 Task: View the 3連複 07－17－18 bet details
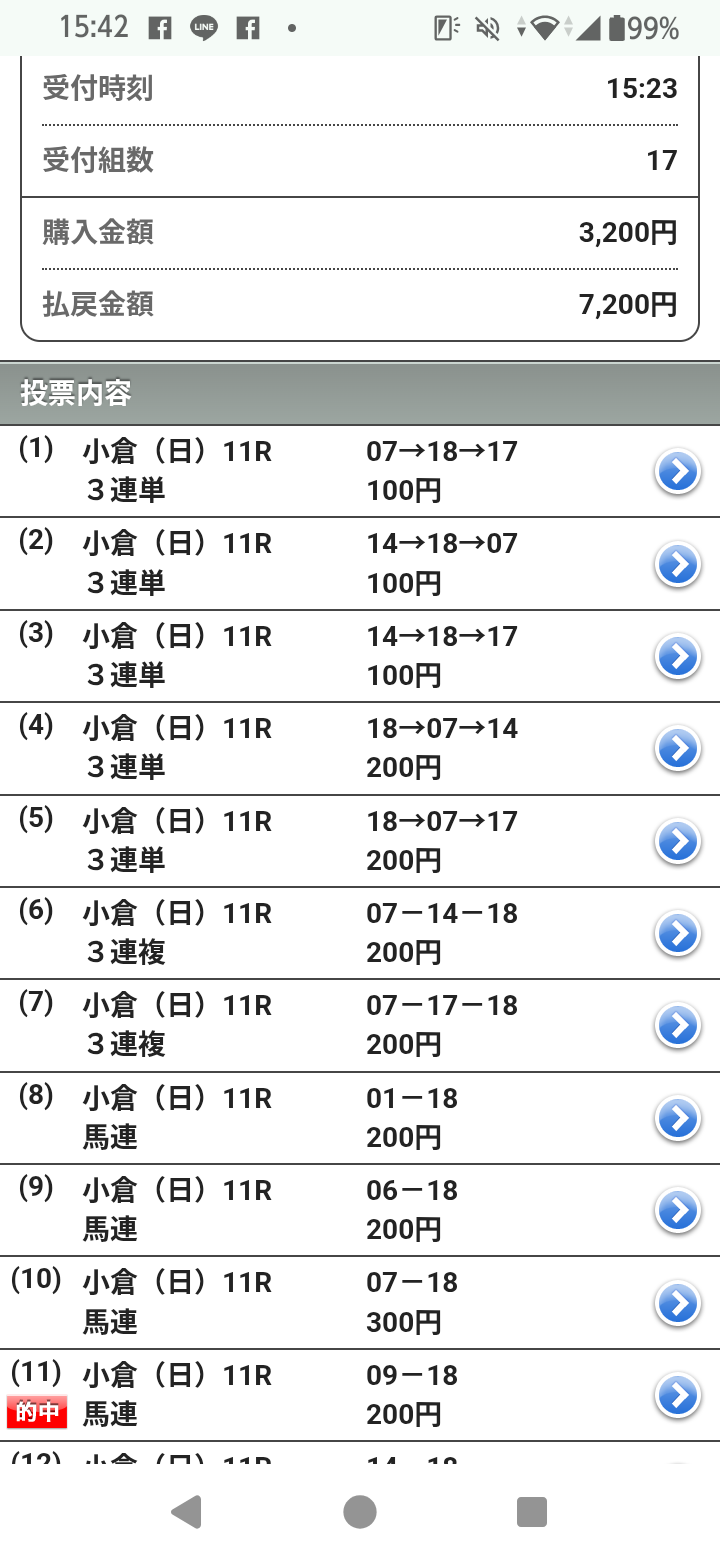(677, 1026)
